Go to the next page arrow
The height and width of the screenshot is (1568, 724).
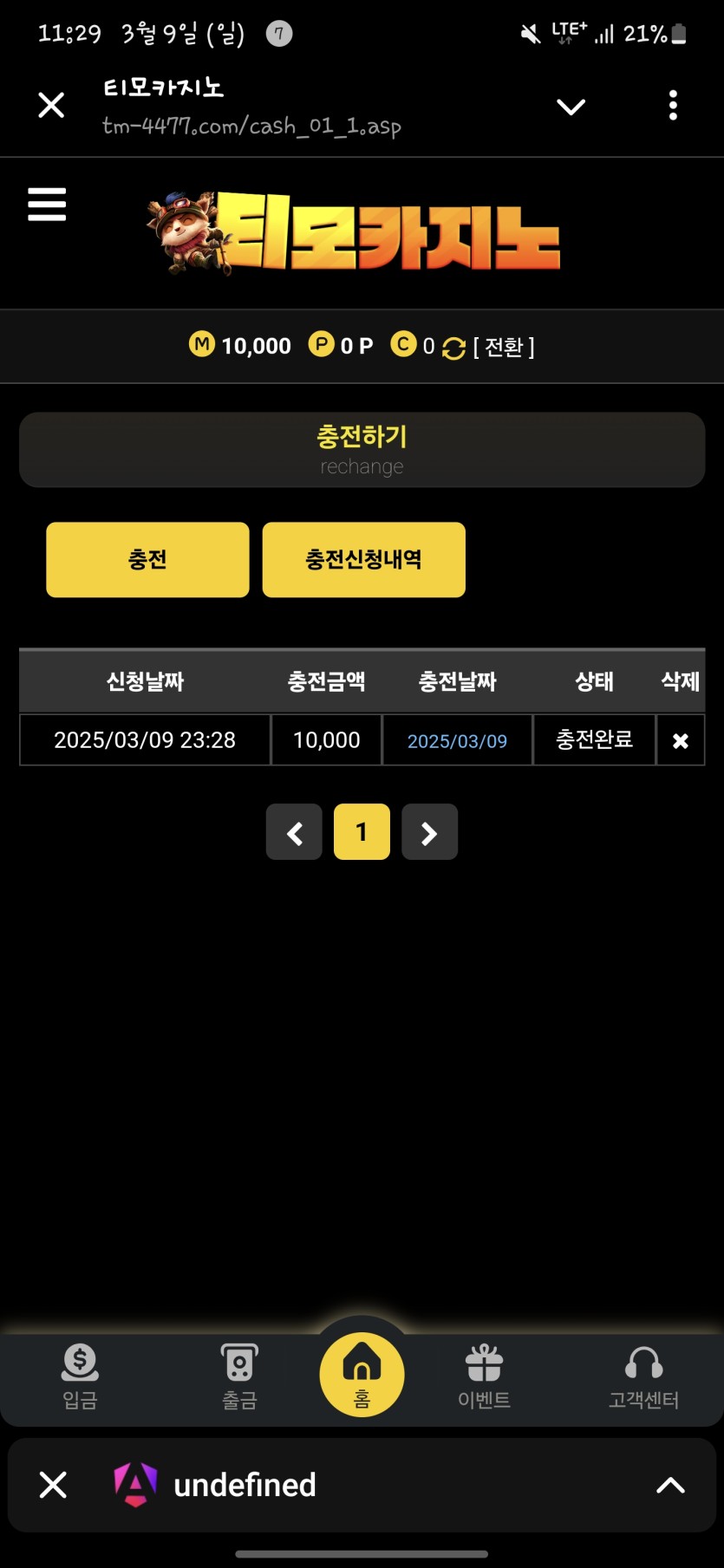pyautogui.click(x=429, y=832)
